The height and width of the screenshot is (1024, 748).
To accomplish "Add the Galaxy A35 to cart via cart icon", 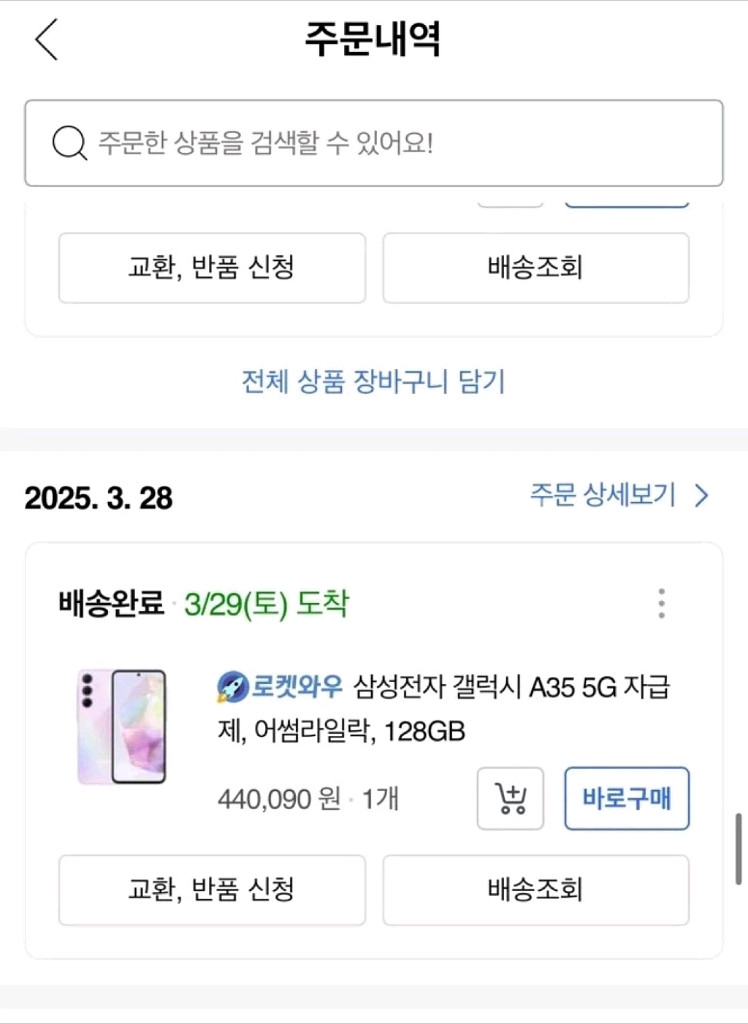I will (510, 798).
